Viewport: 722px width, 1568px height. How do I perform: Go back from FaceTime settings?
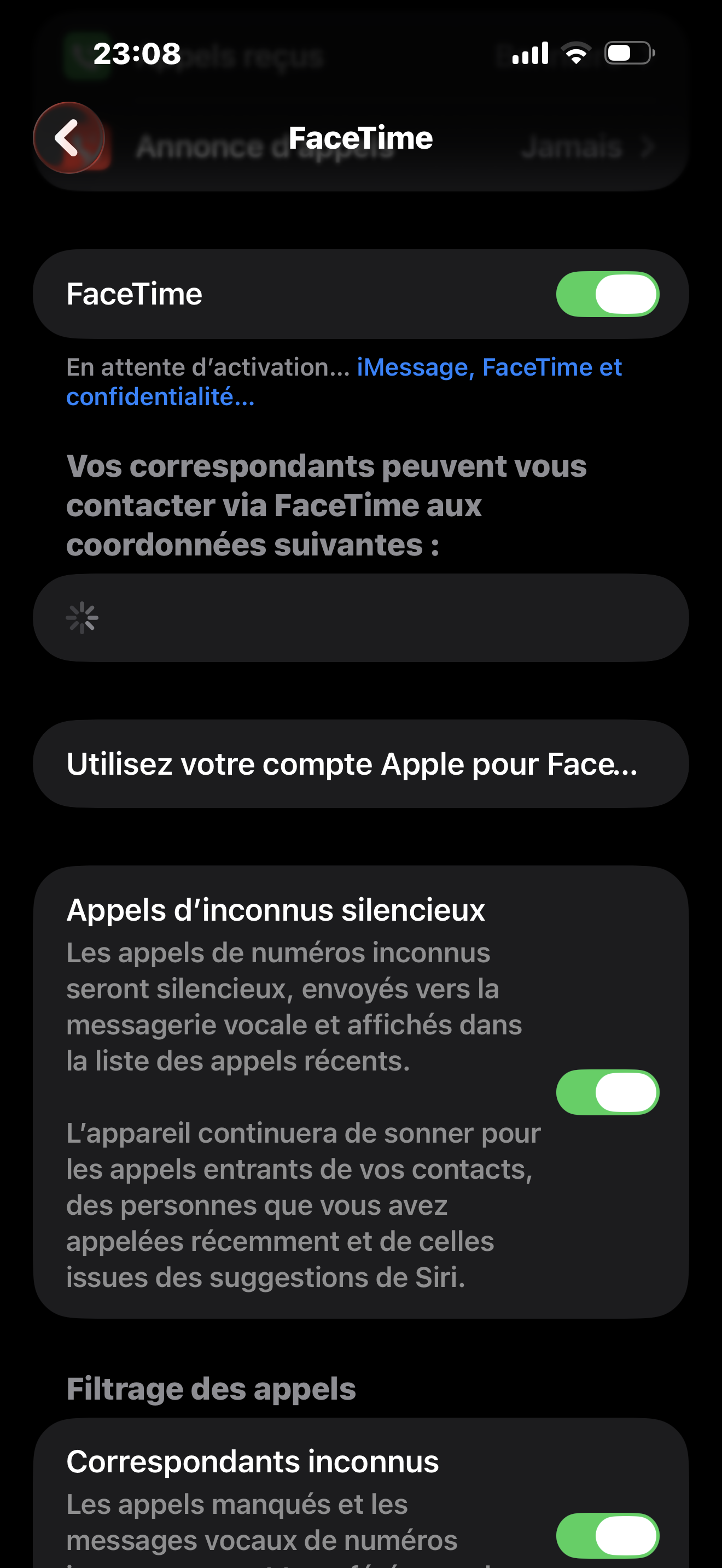[x=68, y=138]
